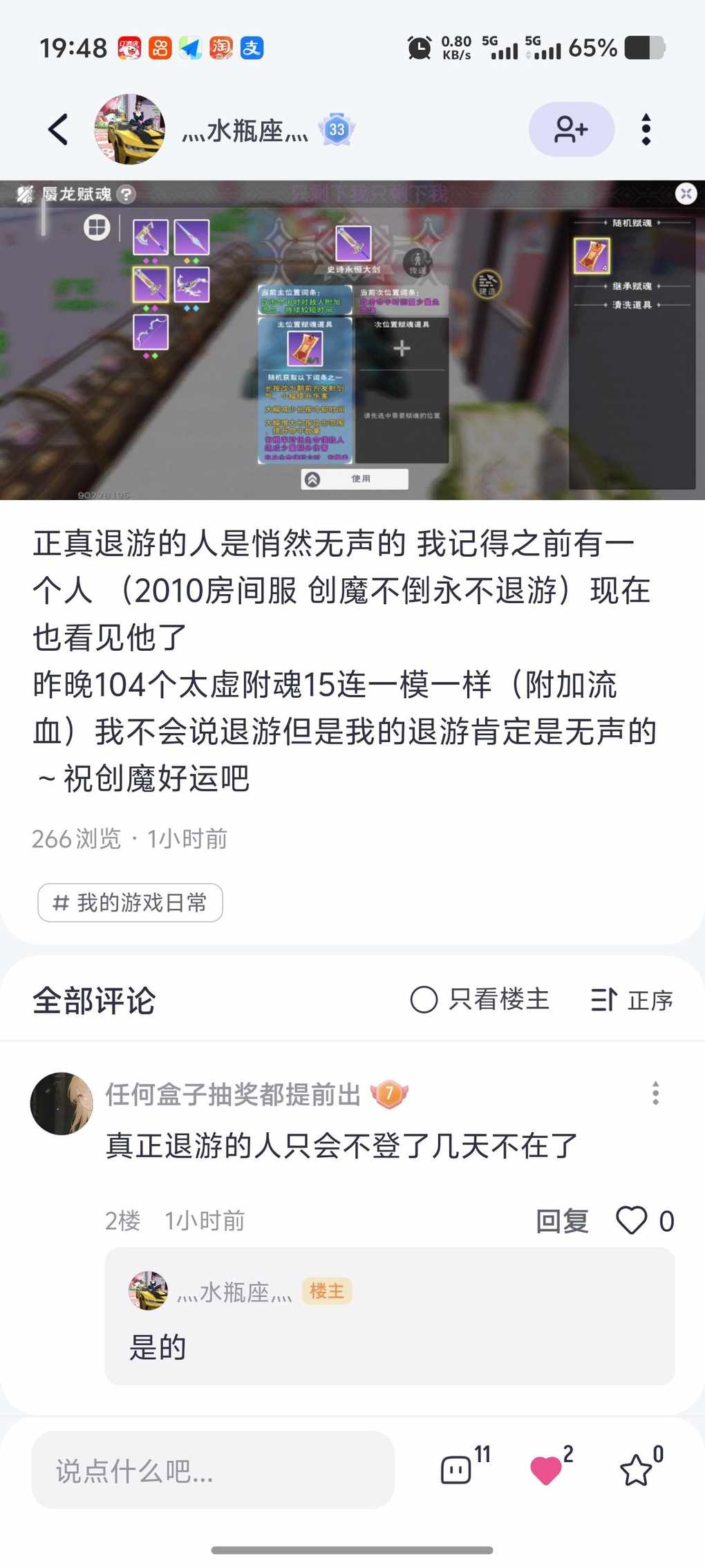Like the 2楼 comment with the heart
This screenshot has height=1568, width=705.
632,1221
